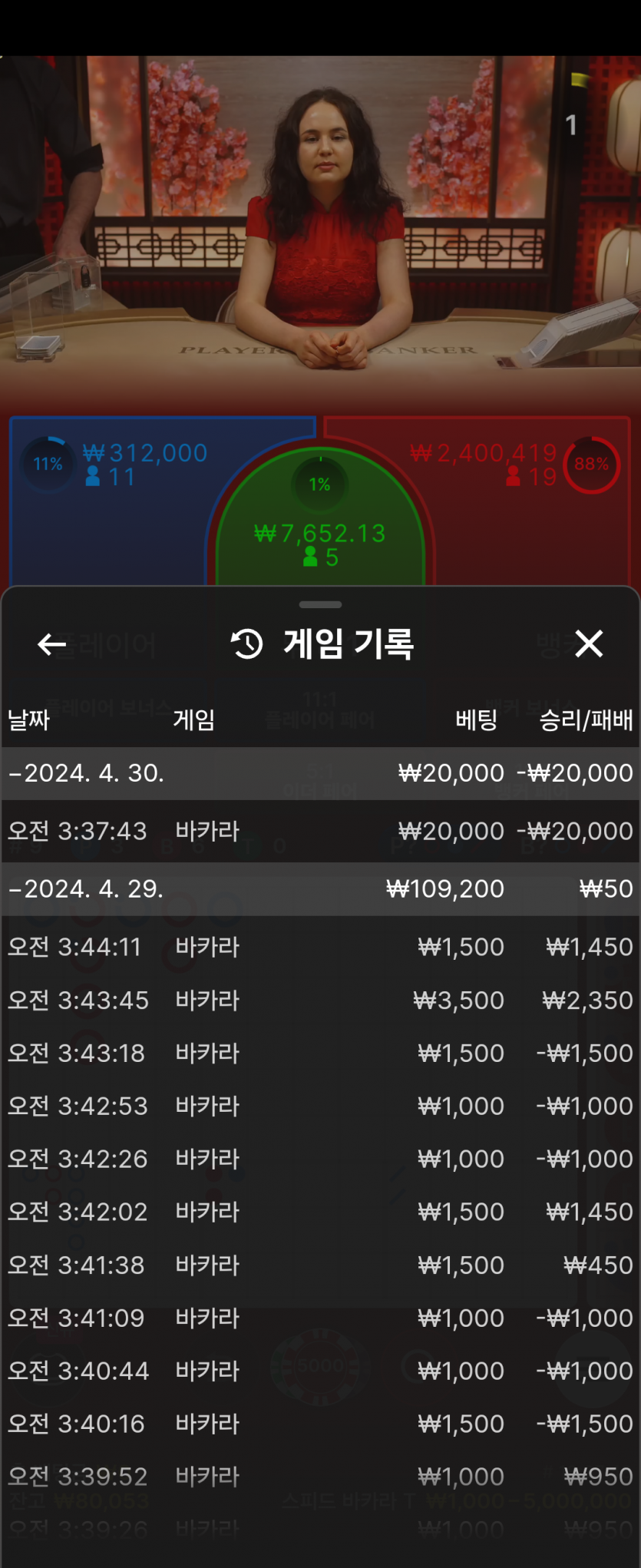The width and height of the screenshot is (641, 1568).
Task: Collapse the 2024. 4. 30. date group
Action: point(86,773)
